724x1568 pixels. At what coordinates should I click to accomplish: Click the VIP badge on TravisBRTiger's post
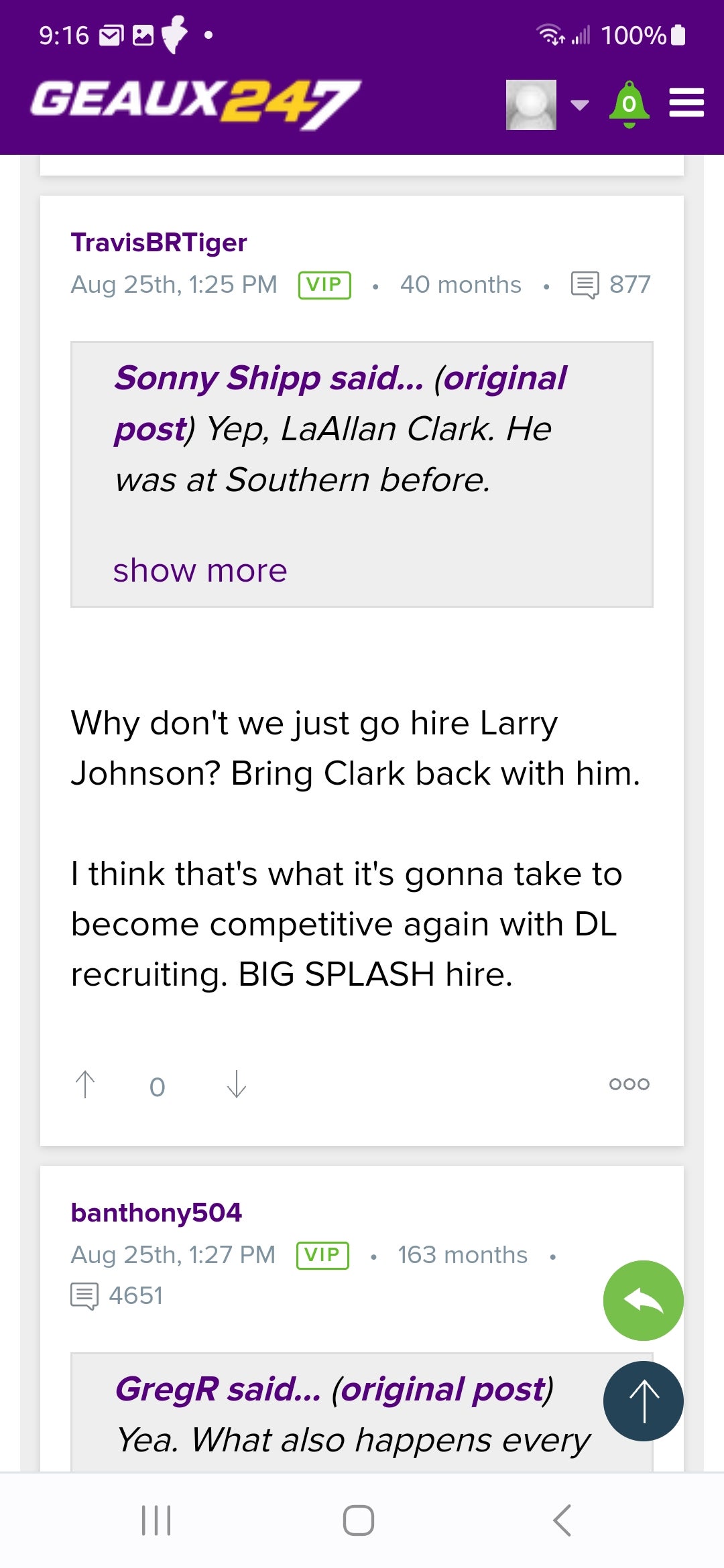(324, 284)
